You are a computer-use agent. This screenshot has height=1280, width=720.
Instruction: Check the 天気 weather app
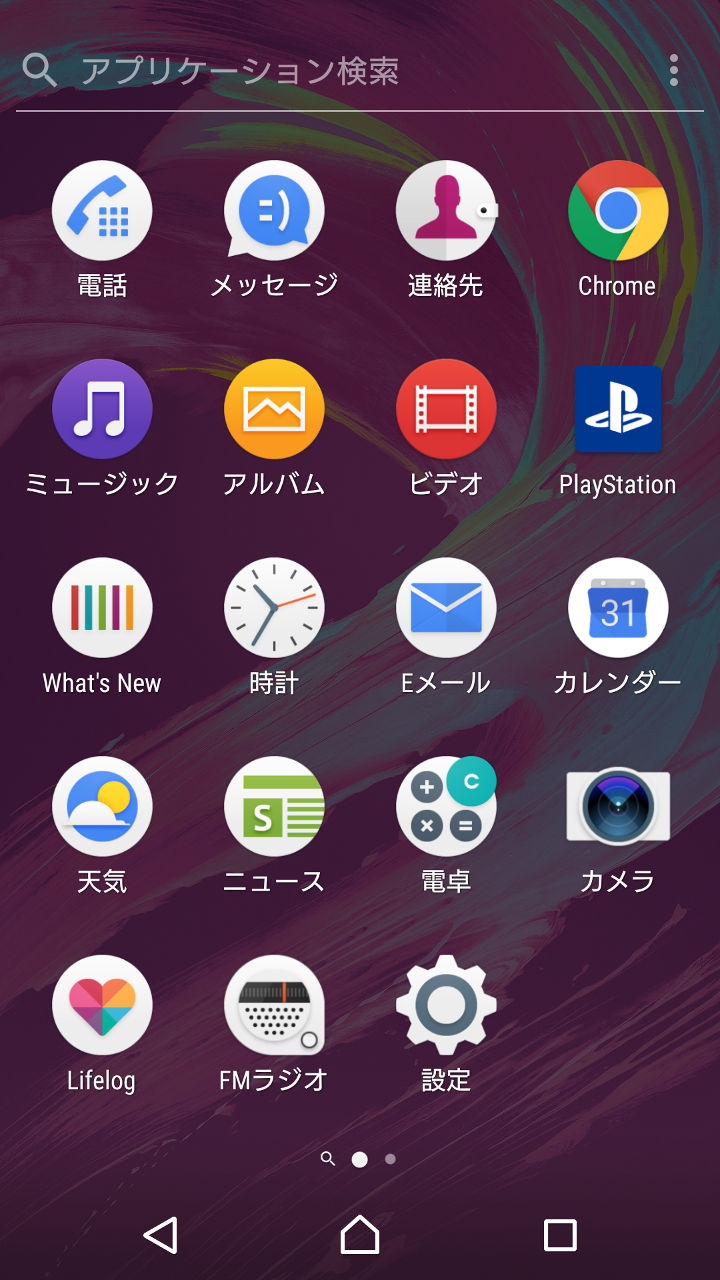click(102, 806)
